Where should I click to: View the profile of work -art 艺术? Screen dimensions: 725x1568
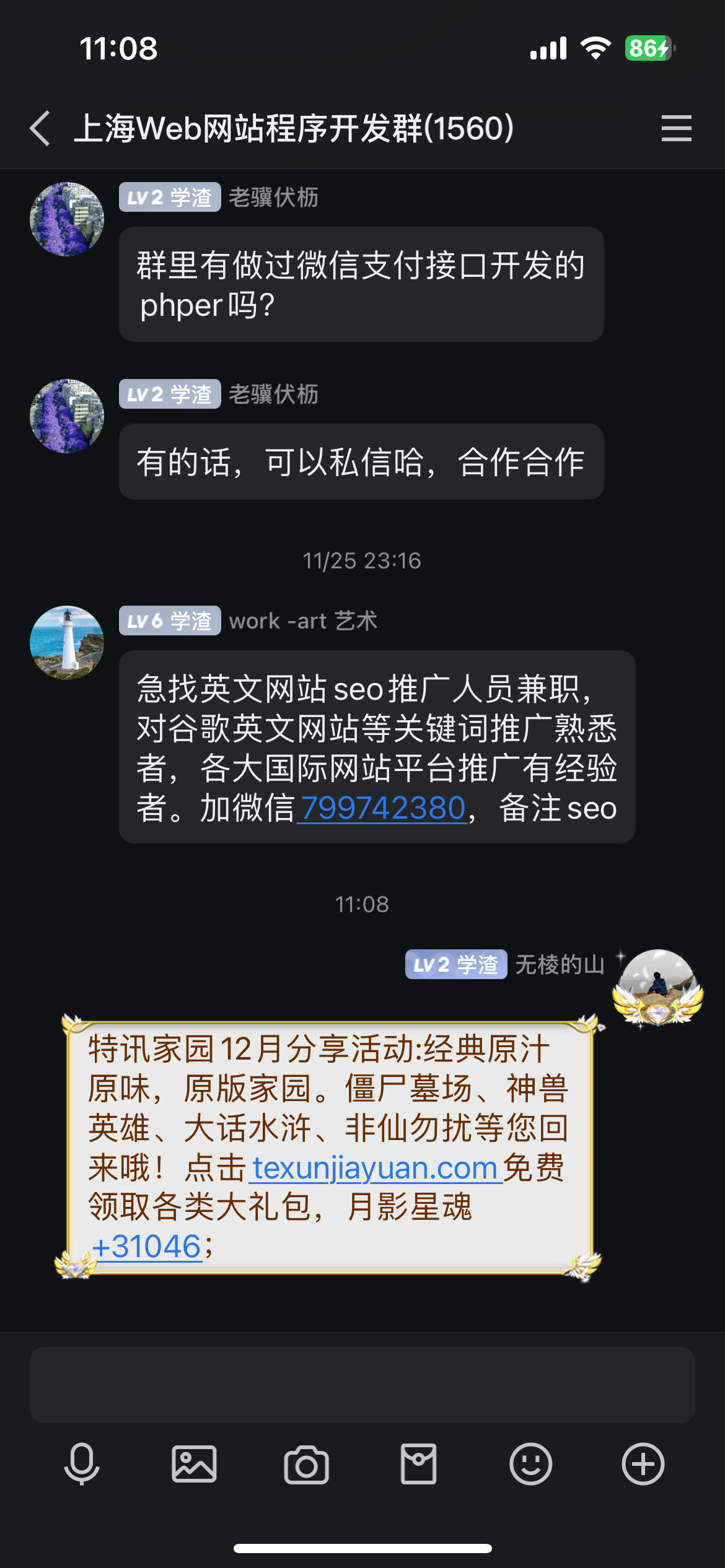(67, 643)
